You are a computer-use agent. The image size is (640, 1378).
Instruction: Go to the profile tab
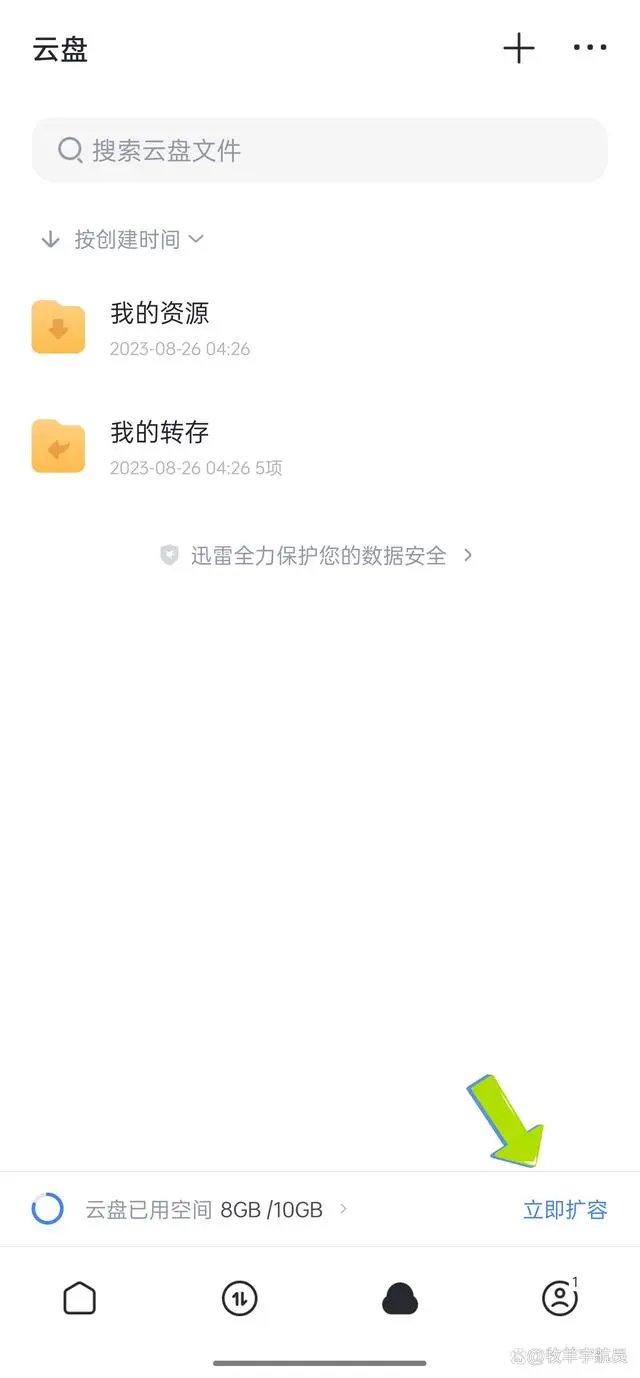tap(559, 1299)
